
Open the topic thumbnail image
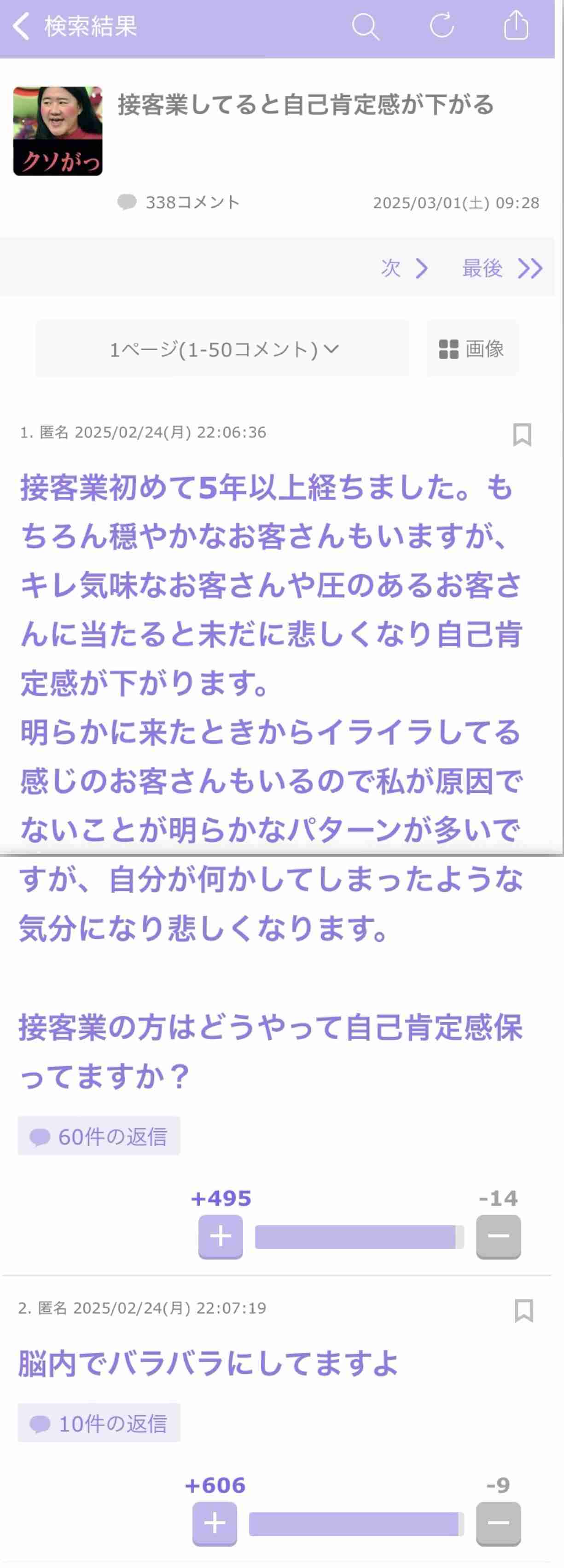coord(58,131)
